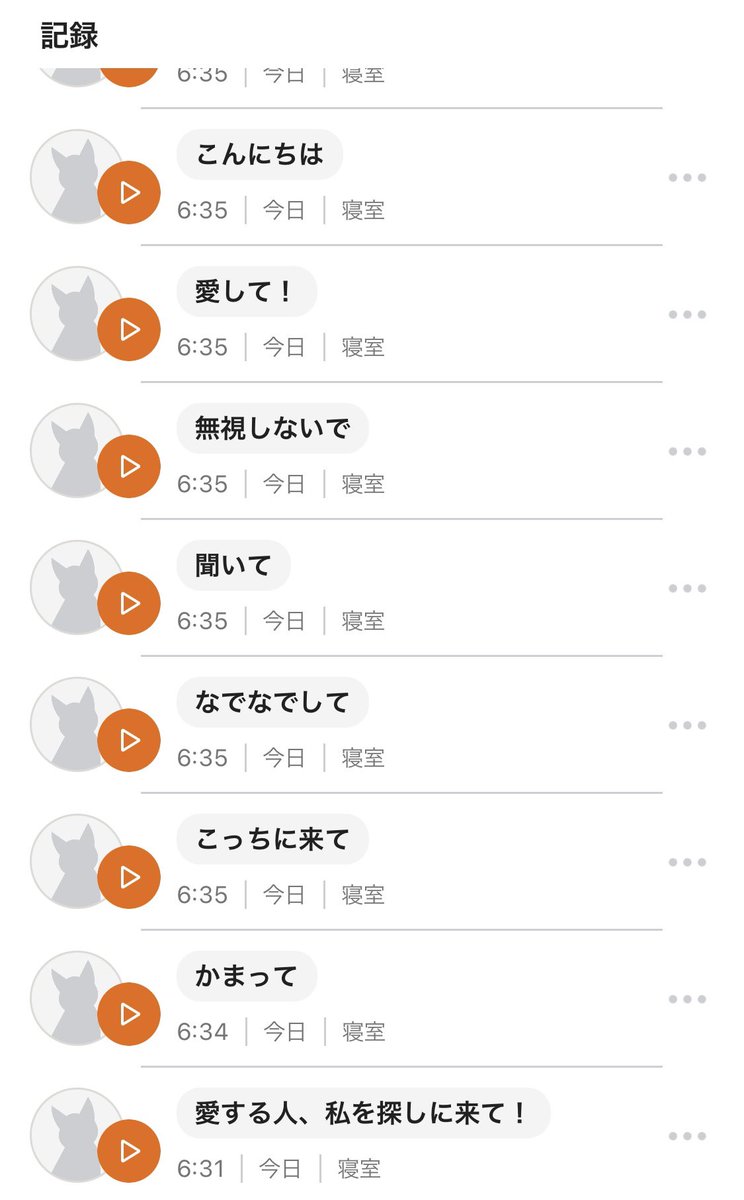Play the なでなでして recording
The height and width of the screenshot is (1200, 744).
coord(129,740)
